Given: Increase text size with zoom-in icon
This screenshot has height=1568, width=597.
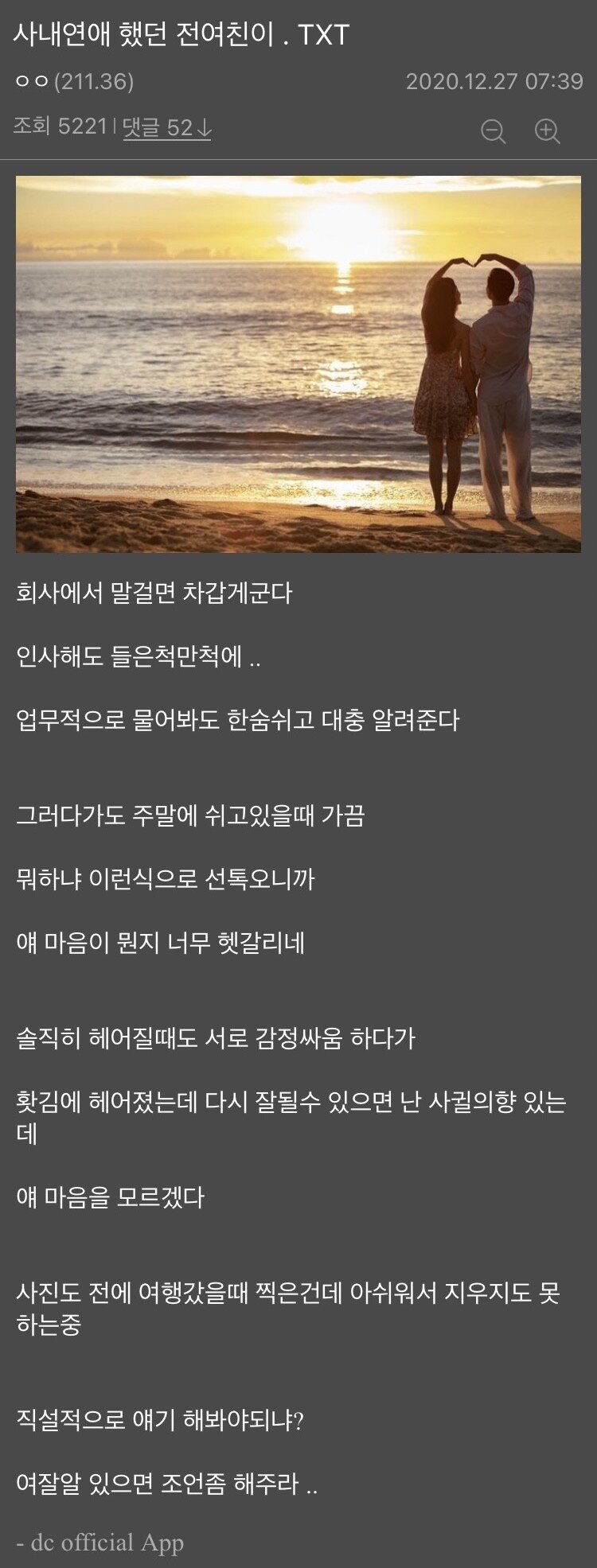Looking at the screenshot, I should tap(548, 131).
